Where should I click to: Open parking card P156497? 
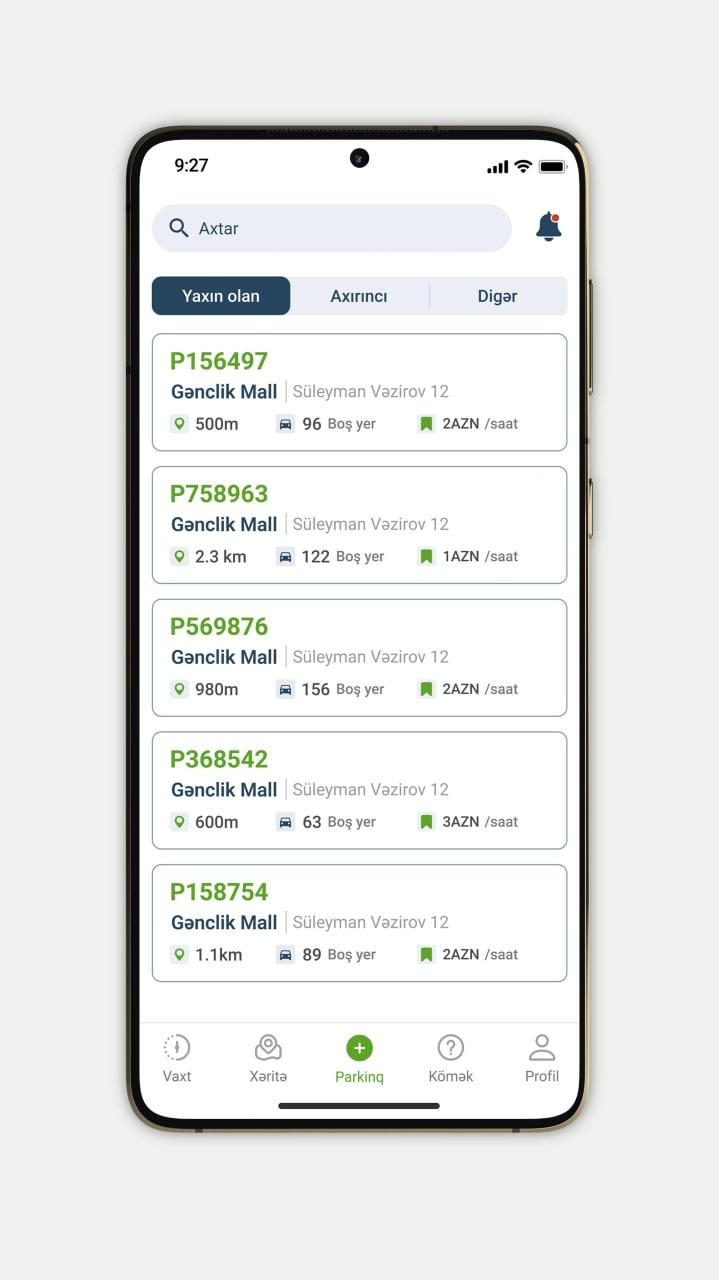coord(359,392)
